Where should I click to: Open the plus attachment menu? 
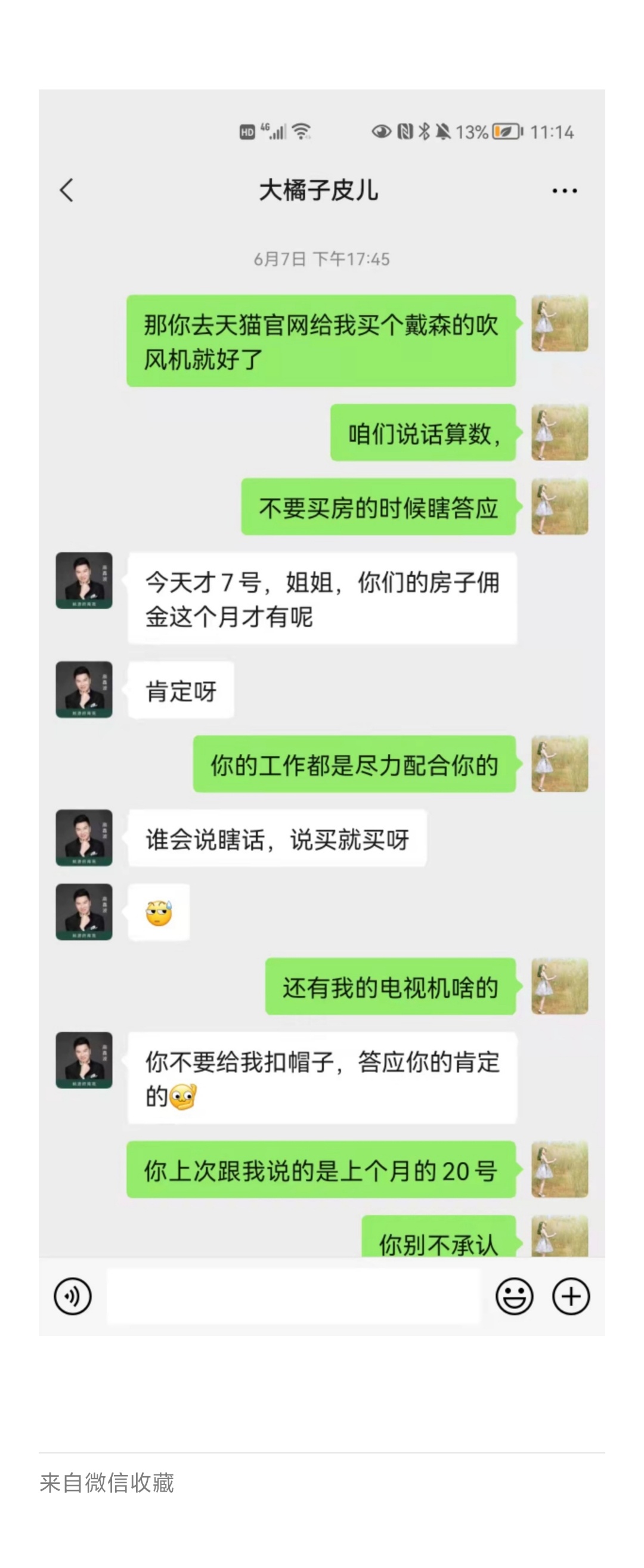570,1297
